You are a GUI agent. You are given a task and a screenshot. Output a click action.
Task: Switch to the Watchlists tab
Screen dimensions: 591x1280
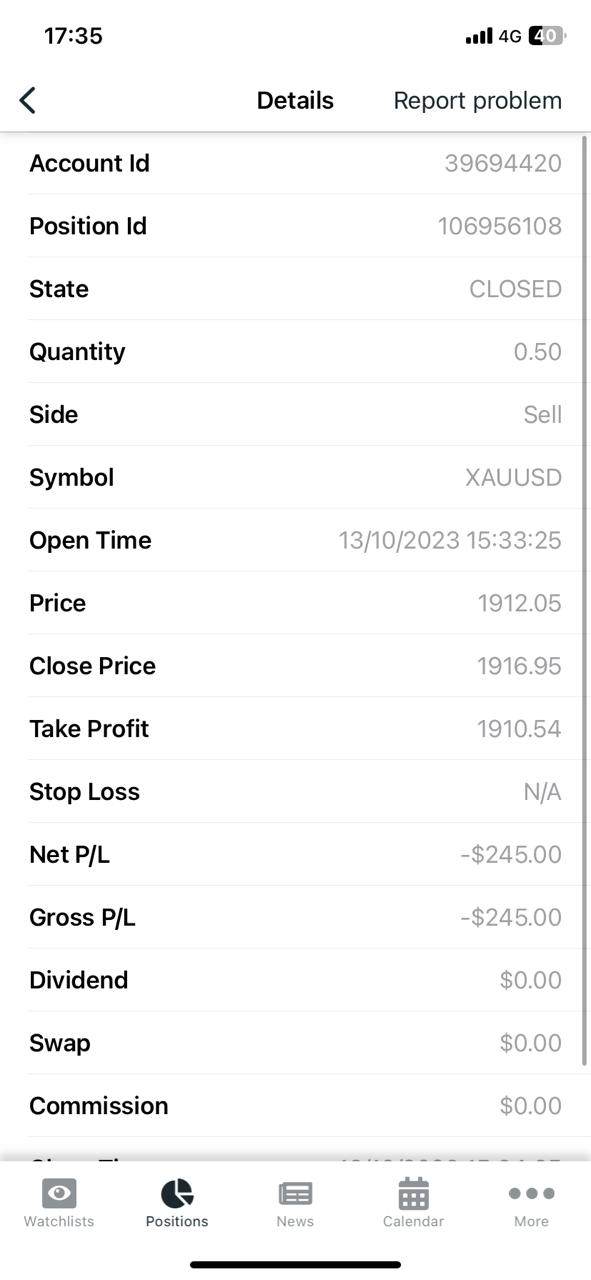coord(59,1203)
